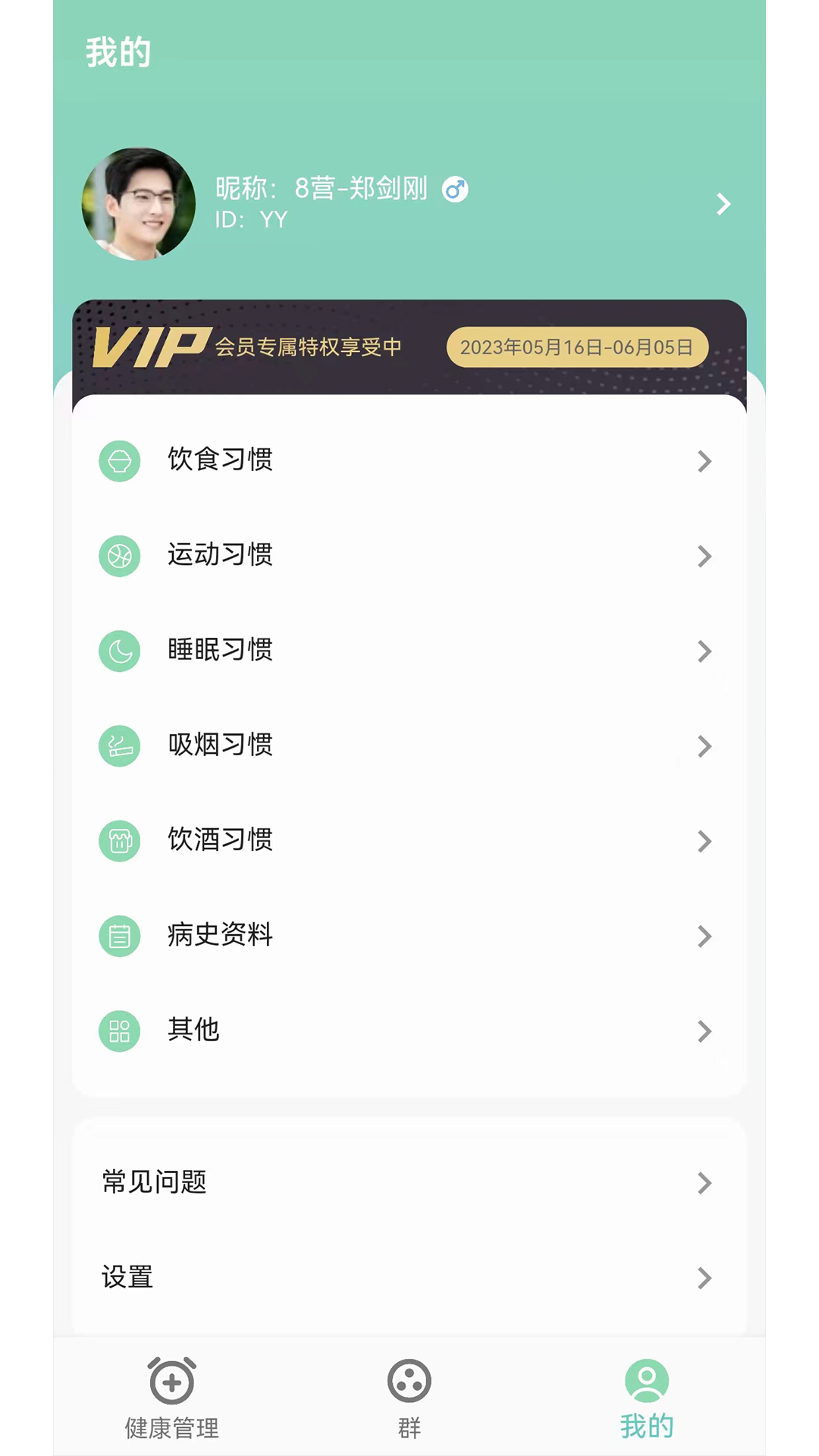The height and width of the screenshot is (1456, 819).
Task: Select the 运动习惯 basketball icon
Action: [x=120, y=556]
